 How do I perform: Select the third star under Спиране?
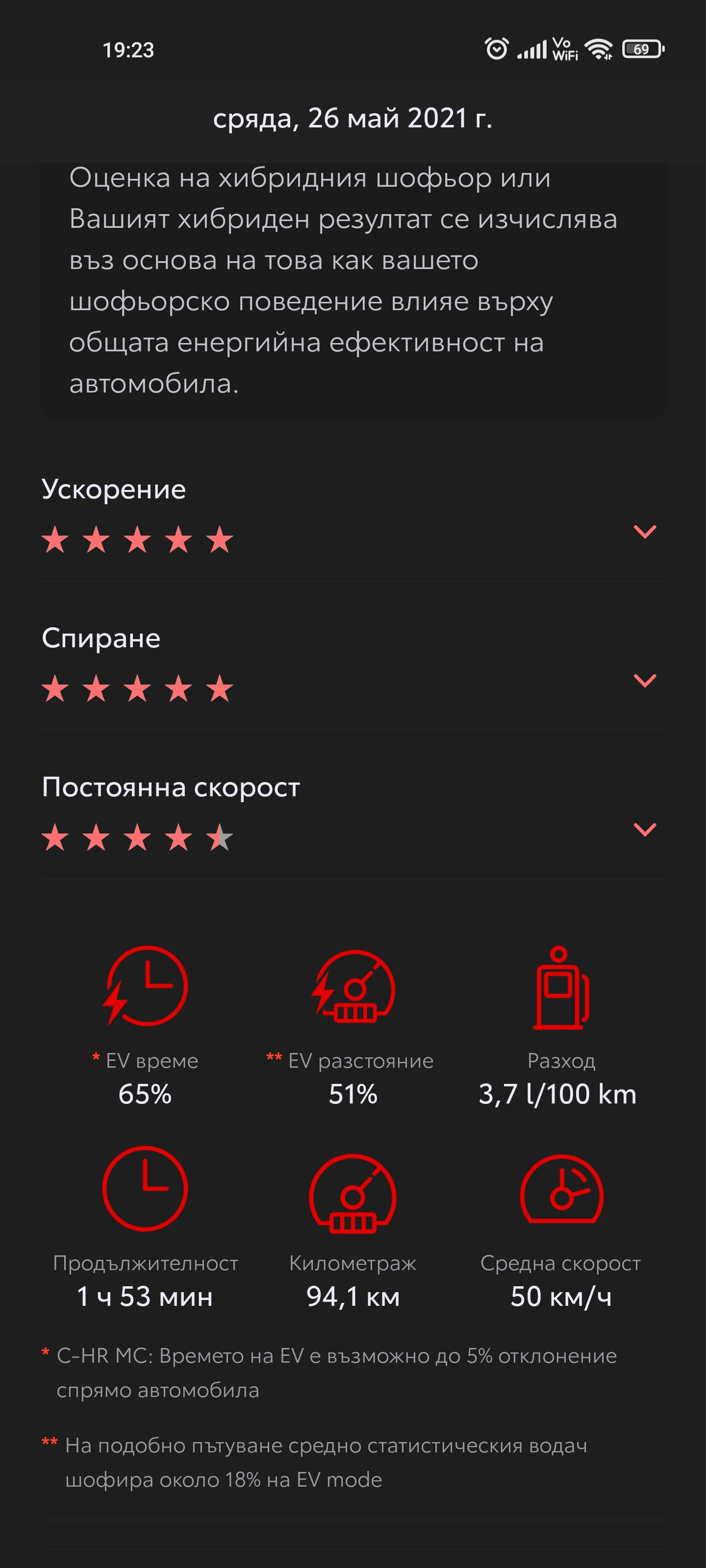137,688
